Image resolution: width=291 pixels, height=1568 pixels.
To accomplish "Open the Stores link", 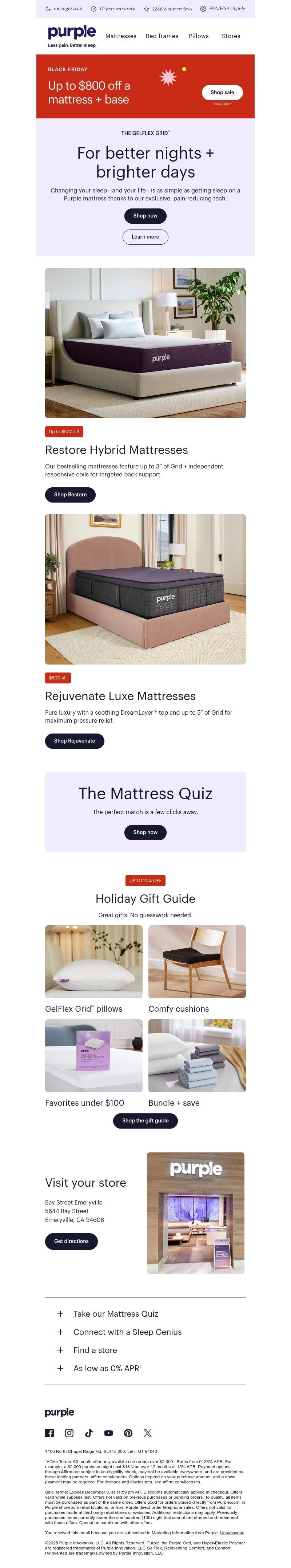I will 231,36.
